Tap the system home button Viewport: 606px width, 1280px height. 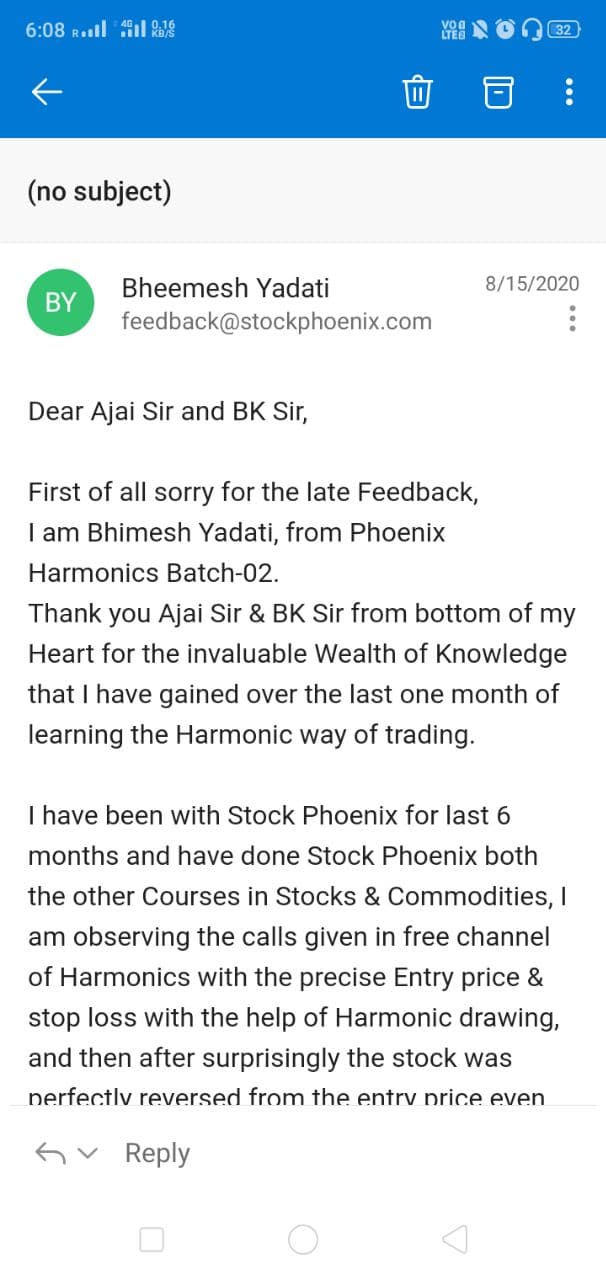tap(303, 1240)
